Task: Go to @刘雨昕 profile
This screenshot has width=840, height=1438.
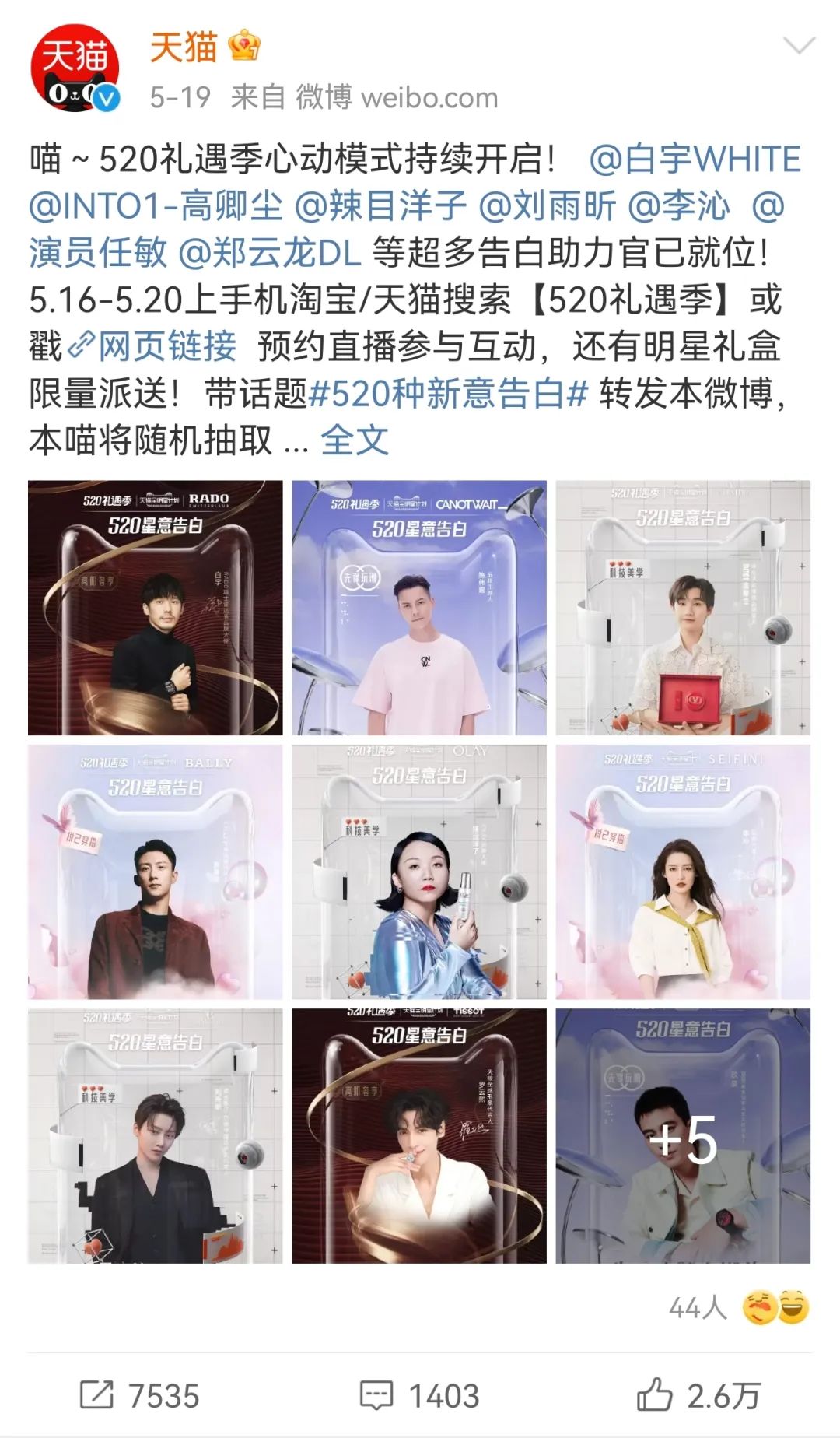Action: coord(547,206)
